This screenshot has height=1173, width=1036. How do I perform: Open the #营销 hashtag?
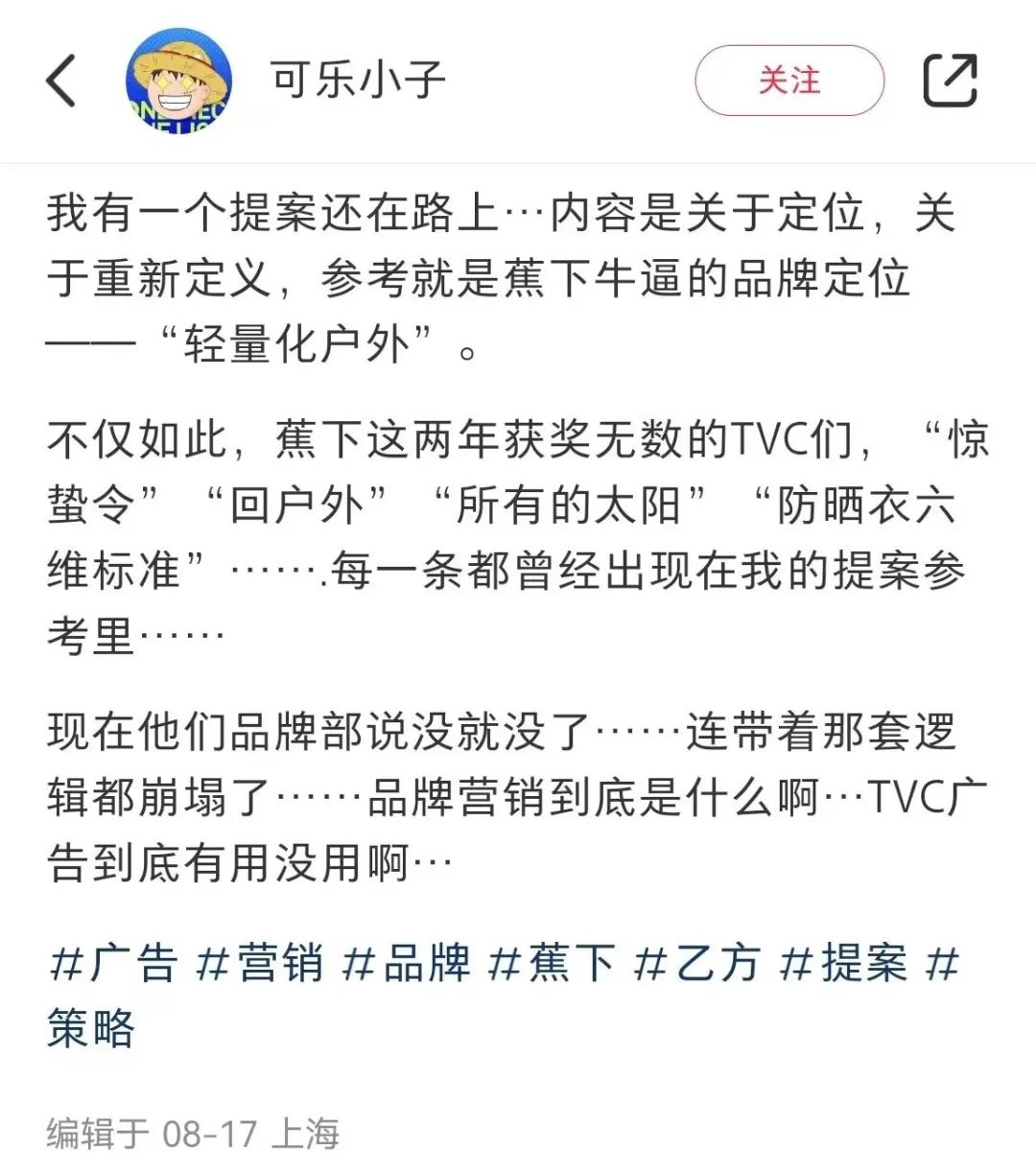coord(260,962)
